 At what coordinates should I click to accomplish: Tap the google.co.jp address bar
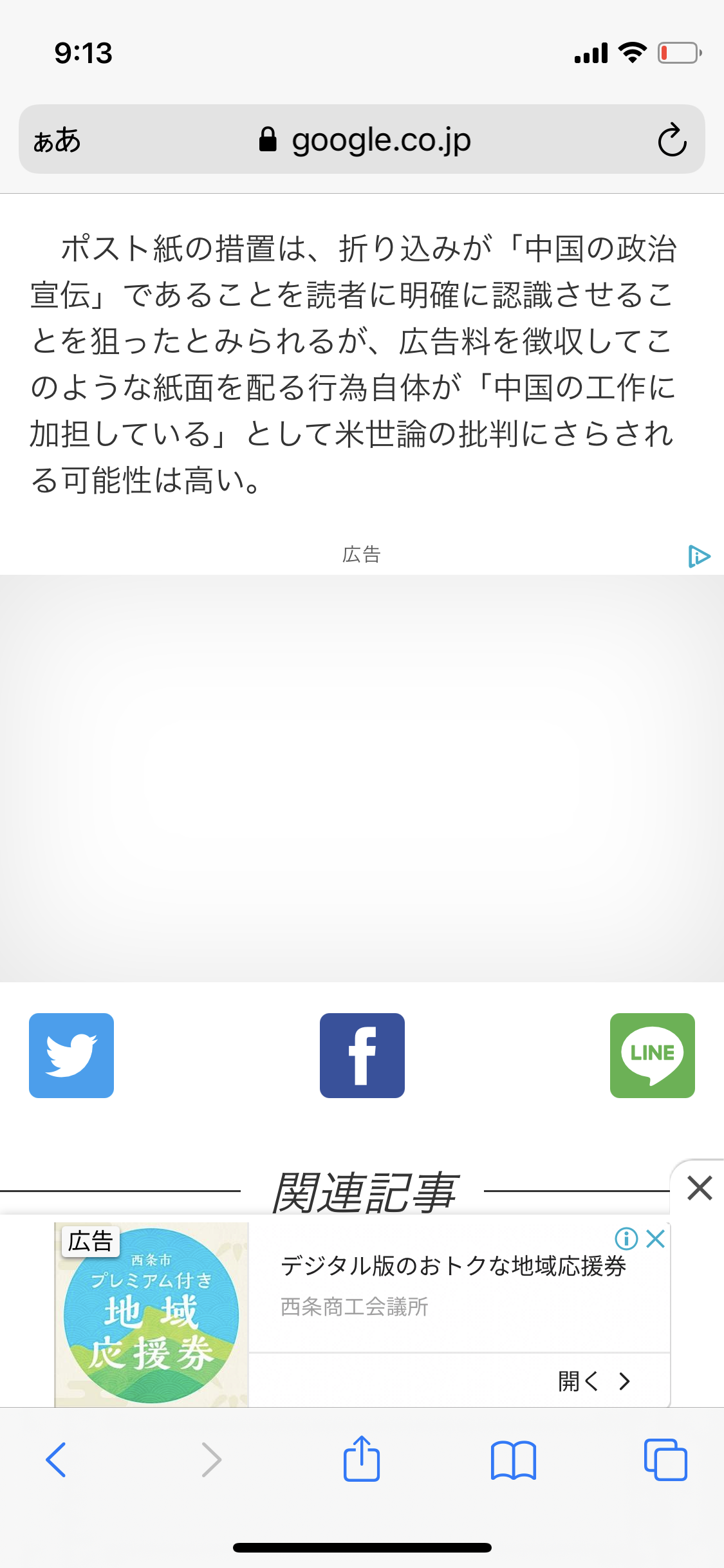pos(365,140)
